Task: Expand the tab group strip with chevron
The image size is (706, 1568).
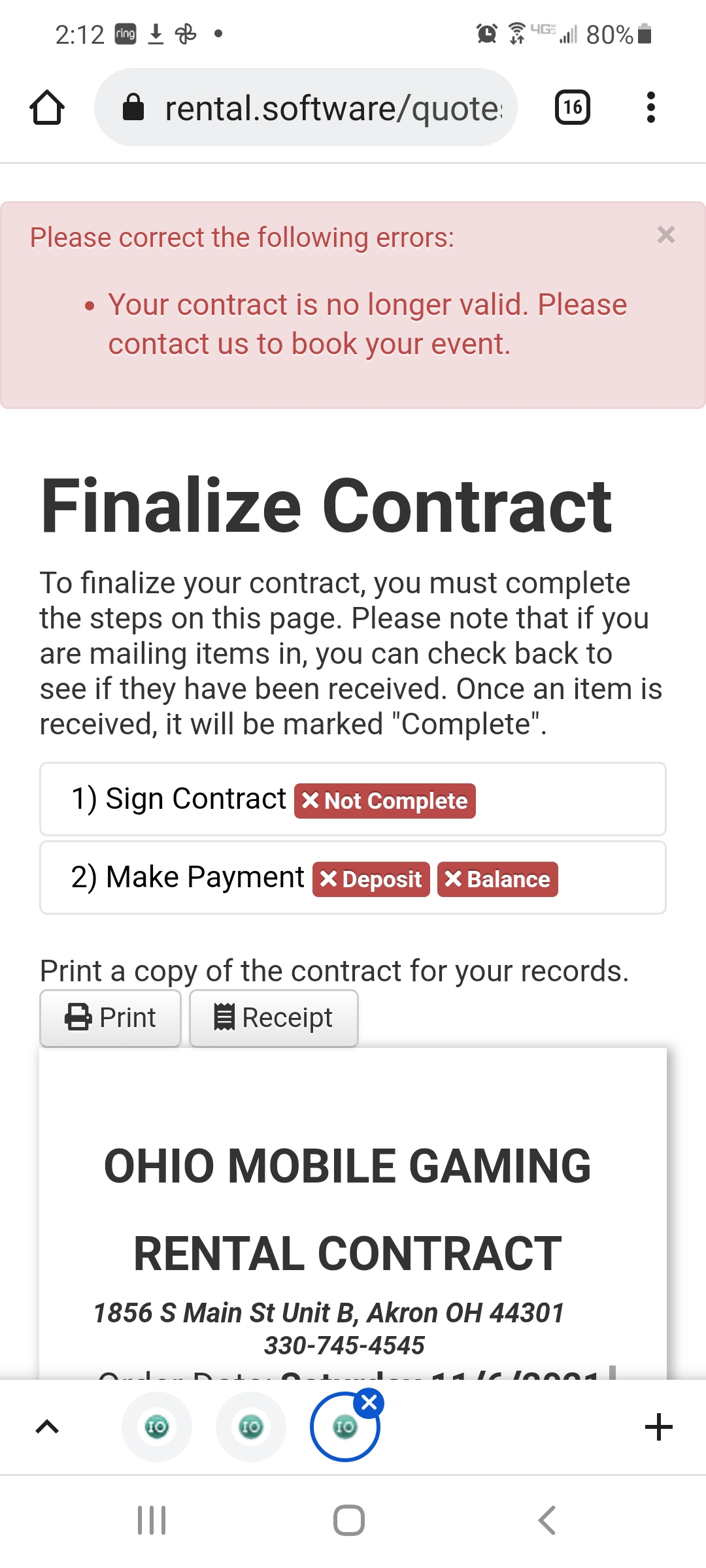Action: coord(47,1427)
